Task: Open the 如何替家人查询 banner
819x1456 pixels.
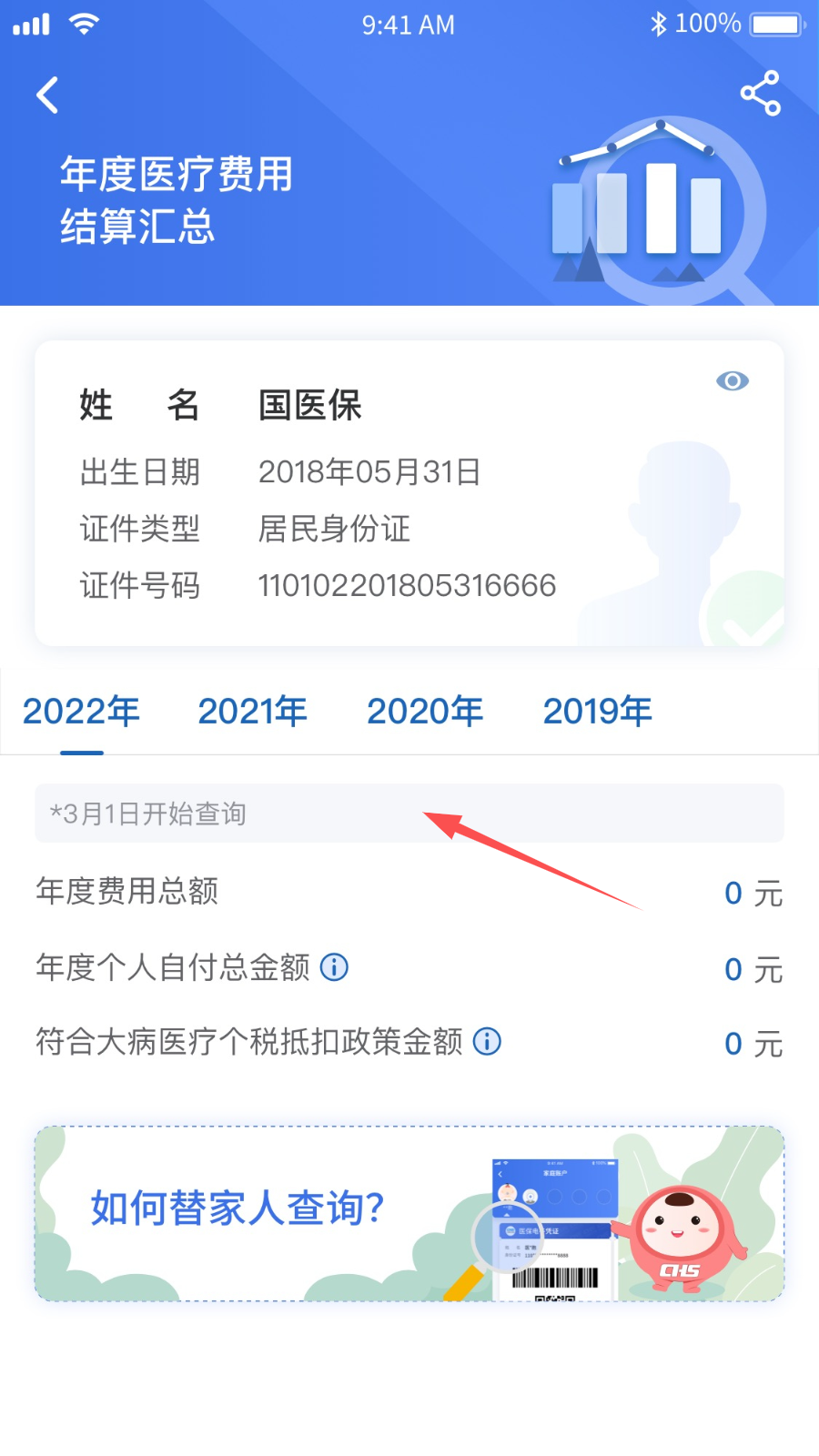Action: click(409, 1213)
